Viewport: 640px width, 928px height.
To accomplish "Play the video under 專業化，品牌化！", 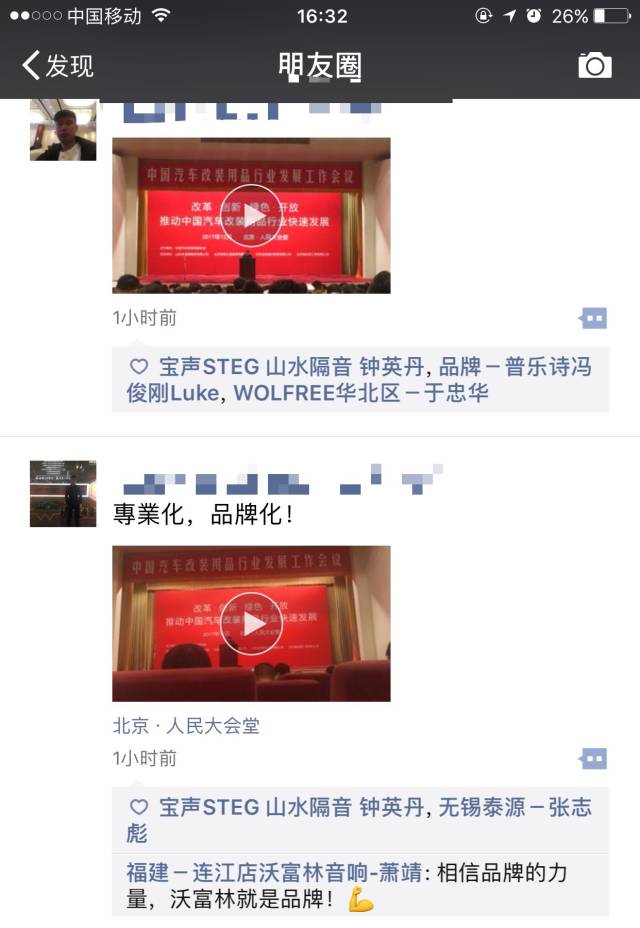I will click(251, 623).
